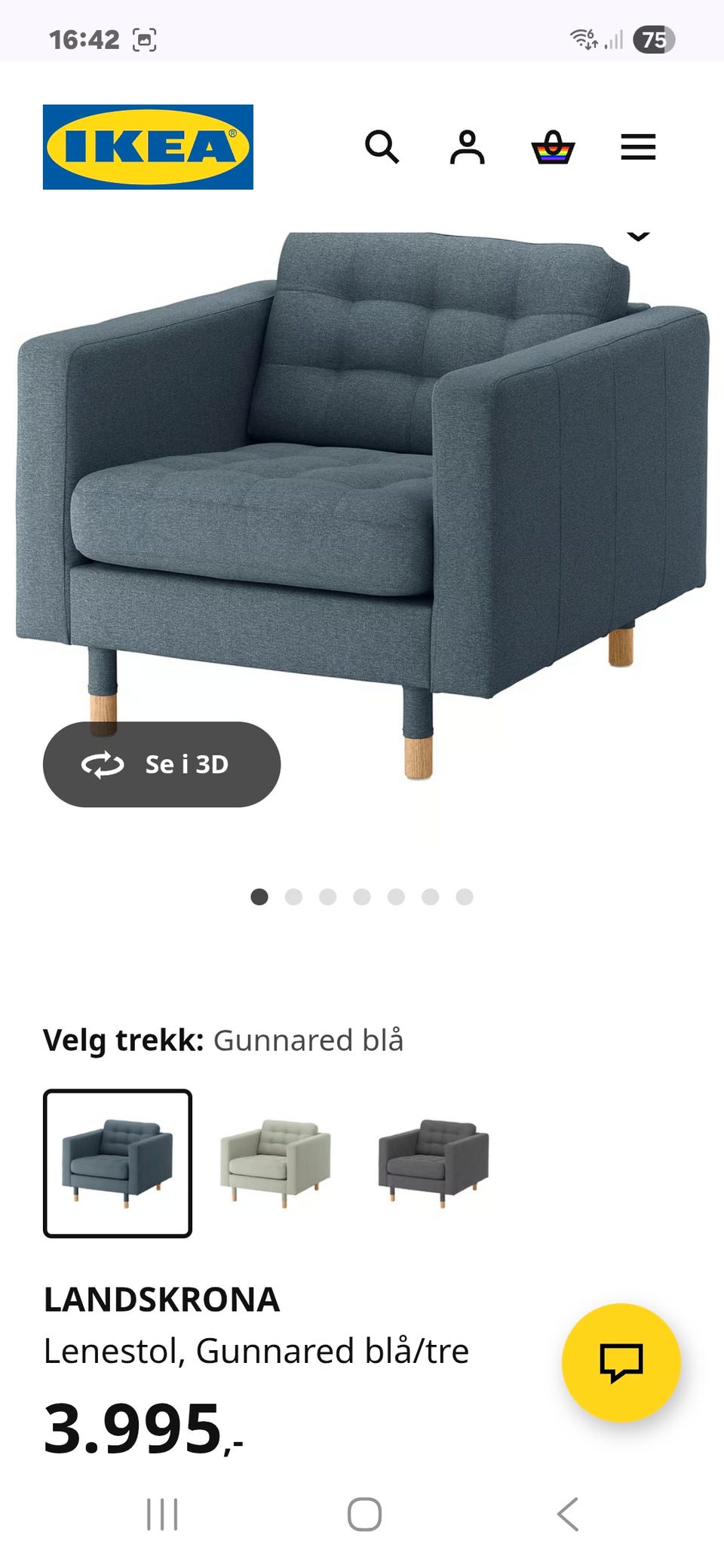Select the Gunnared blå cover thumbnail
Image resolution: width=724 pixels, height=1568 pixels.
[118, 1163]
